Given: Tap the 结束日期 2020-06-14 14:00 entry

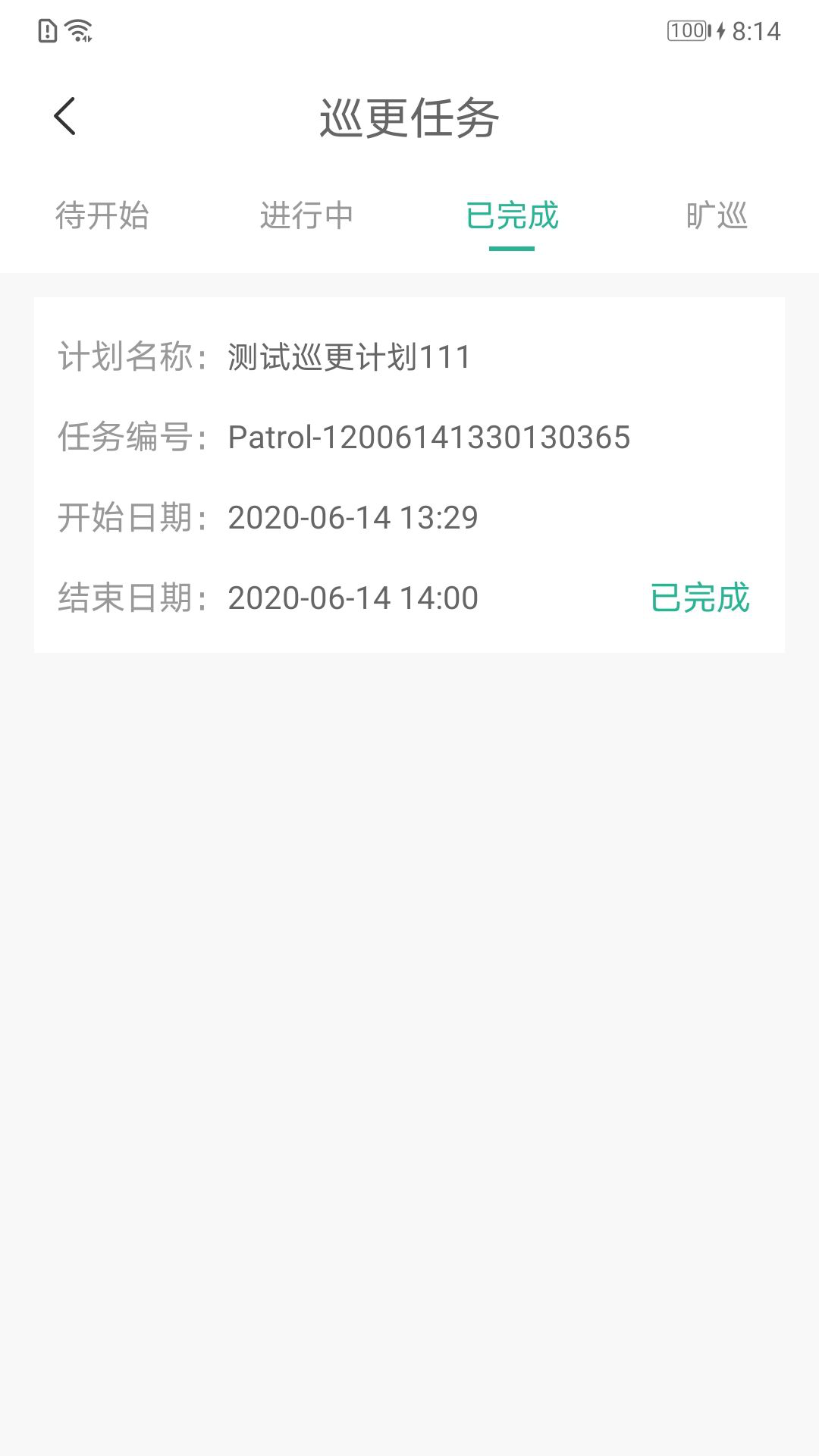Looking at the screenshot, I should (353, 598).
